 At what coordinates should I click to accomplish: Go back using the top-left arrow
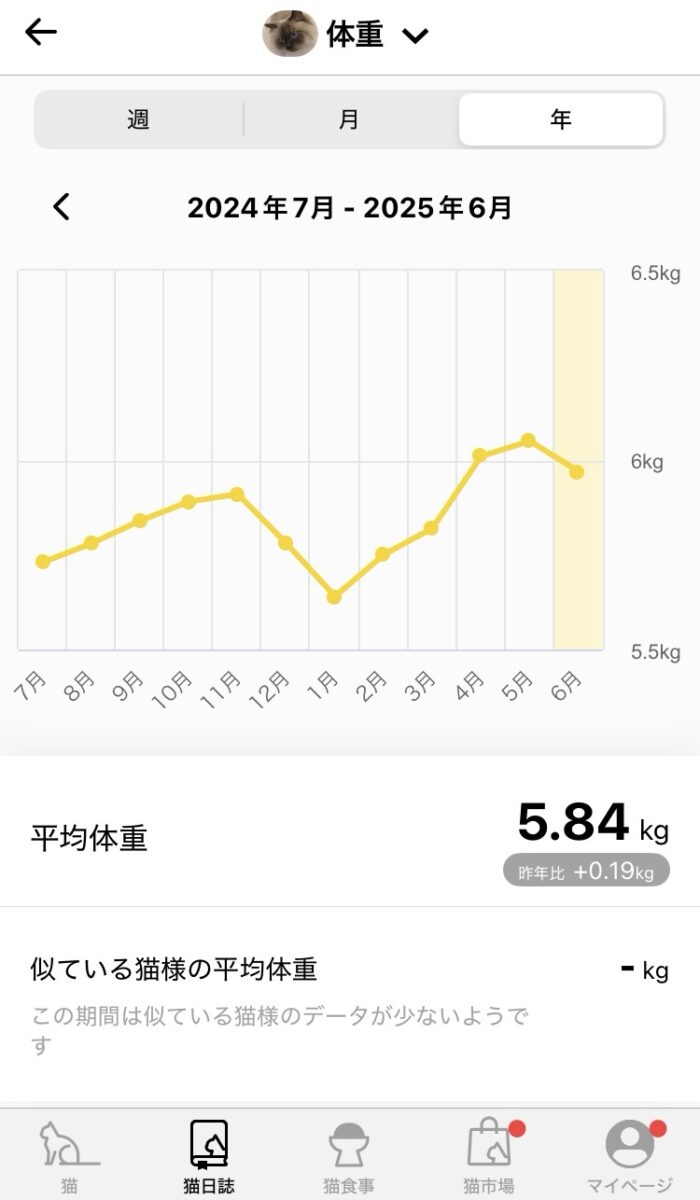pyautogui.click(x=41, y=33)
